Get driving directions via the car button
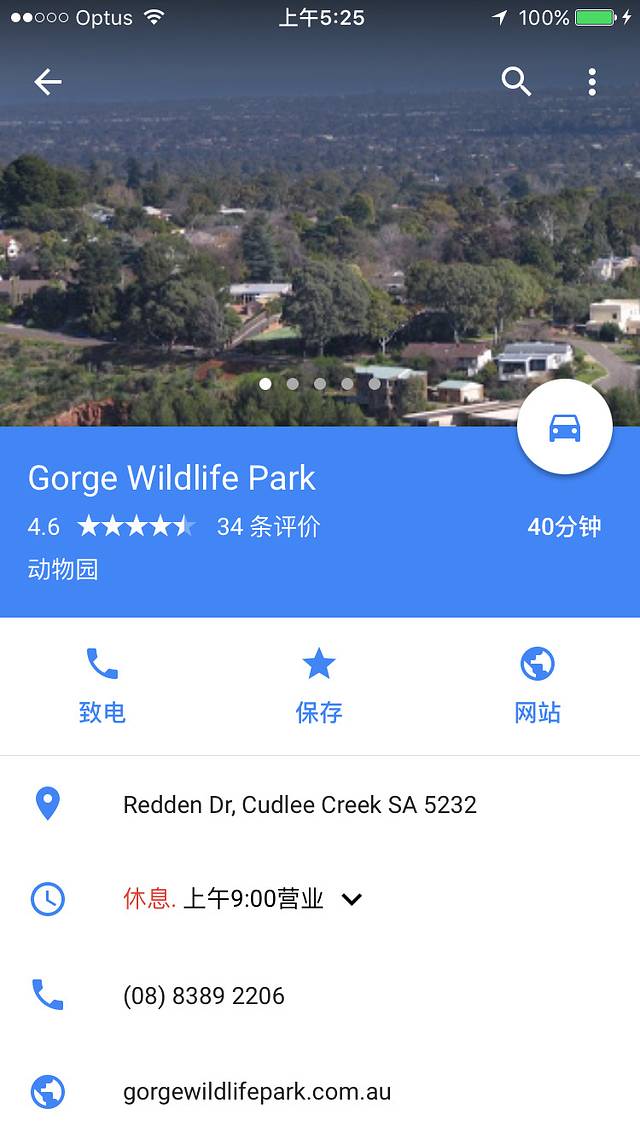 click(x=564, y=428)
